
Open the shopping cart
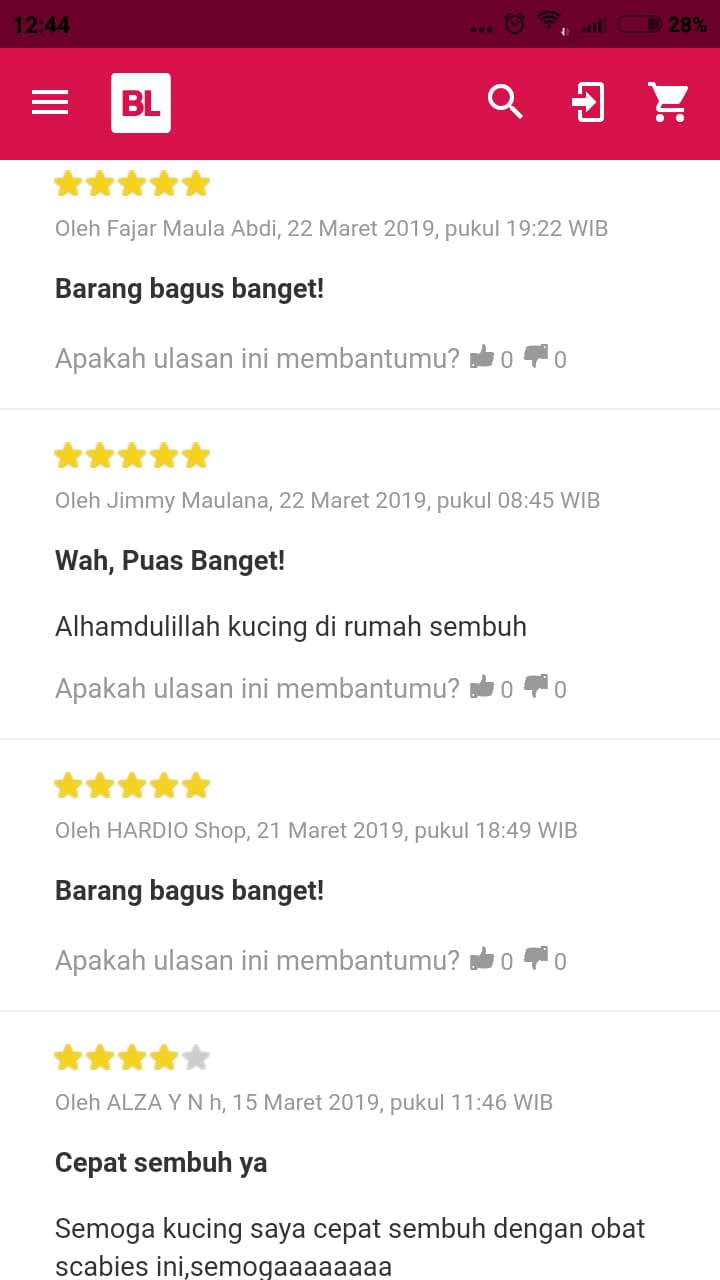click(x=668, y=102)
